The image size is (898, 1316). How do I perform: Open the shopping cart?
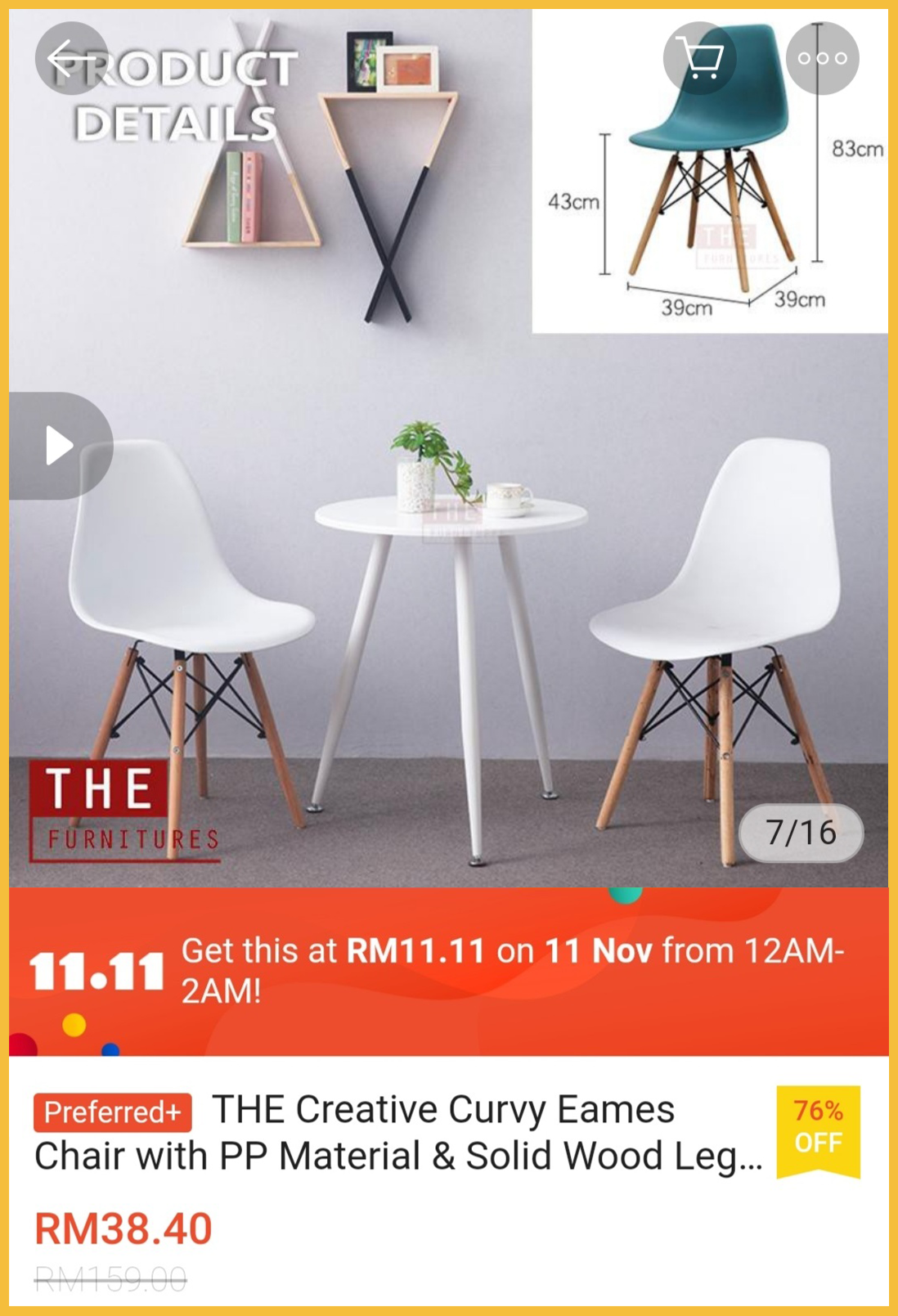coord(699,58)
